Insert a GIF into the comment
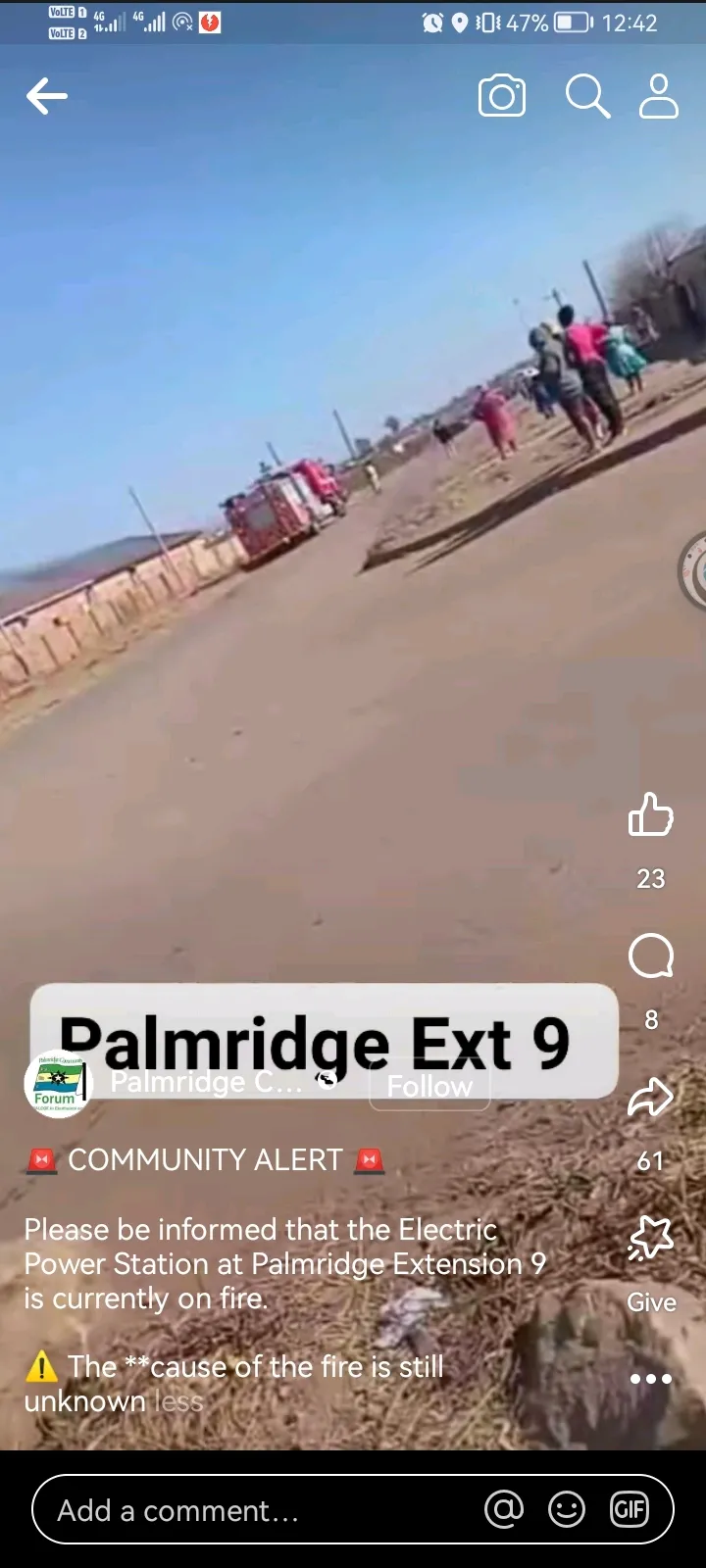 tap(630, 1509)
